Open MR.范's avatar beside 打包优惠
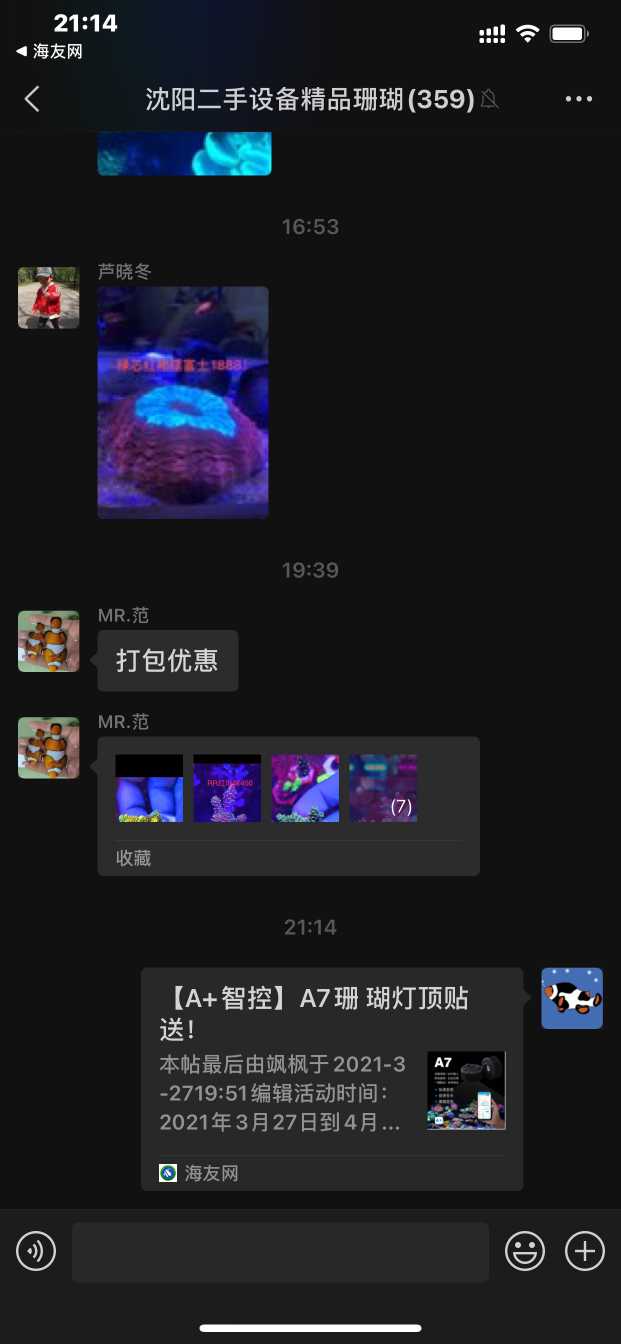Viewport: 621px width, 1344px height. pyautogui.click(x=48, y=641)
